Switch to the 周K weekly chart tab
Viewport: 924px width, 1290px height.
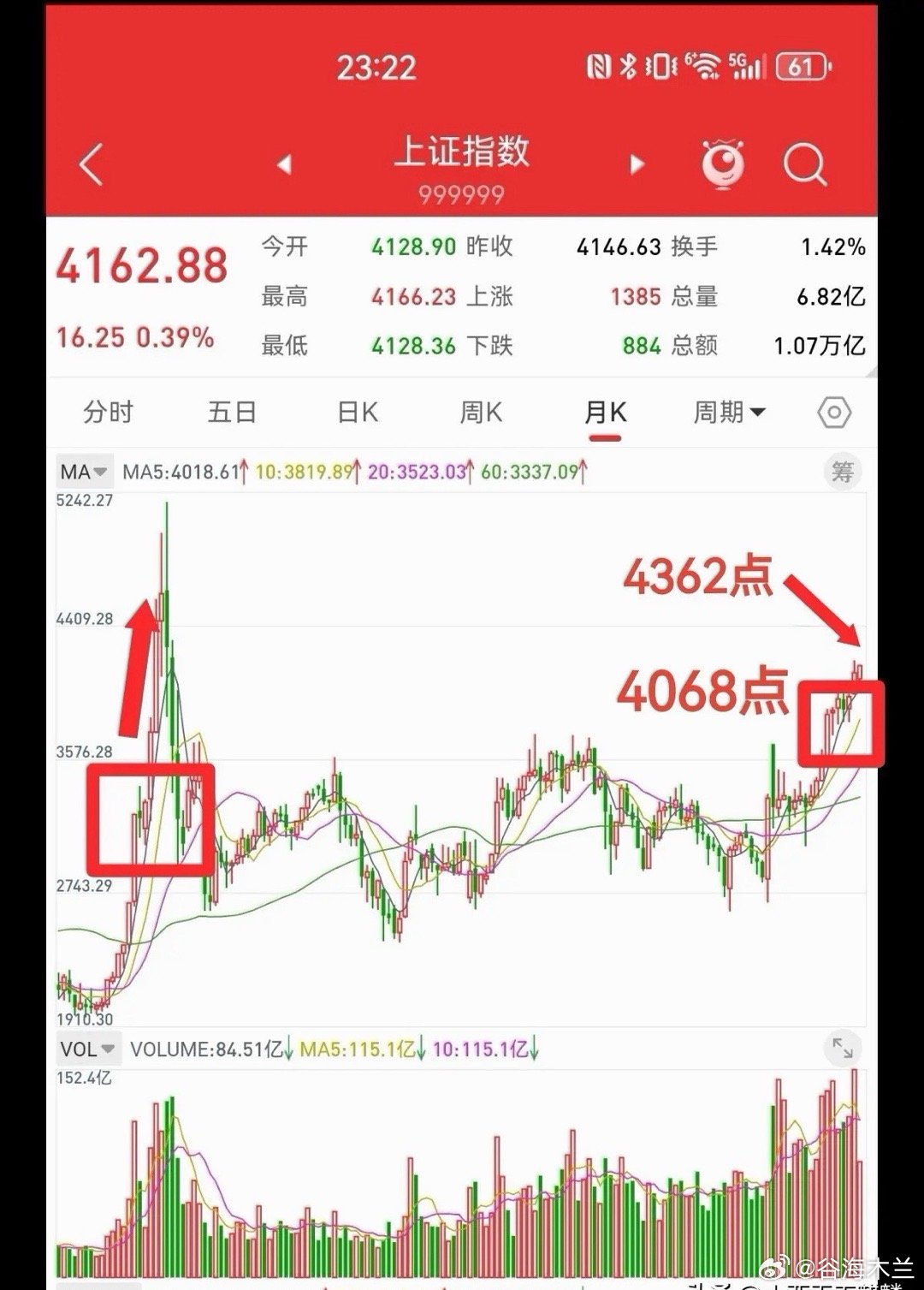[x=482, y=412]
